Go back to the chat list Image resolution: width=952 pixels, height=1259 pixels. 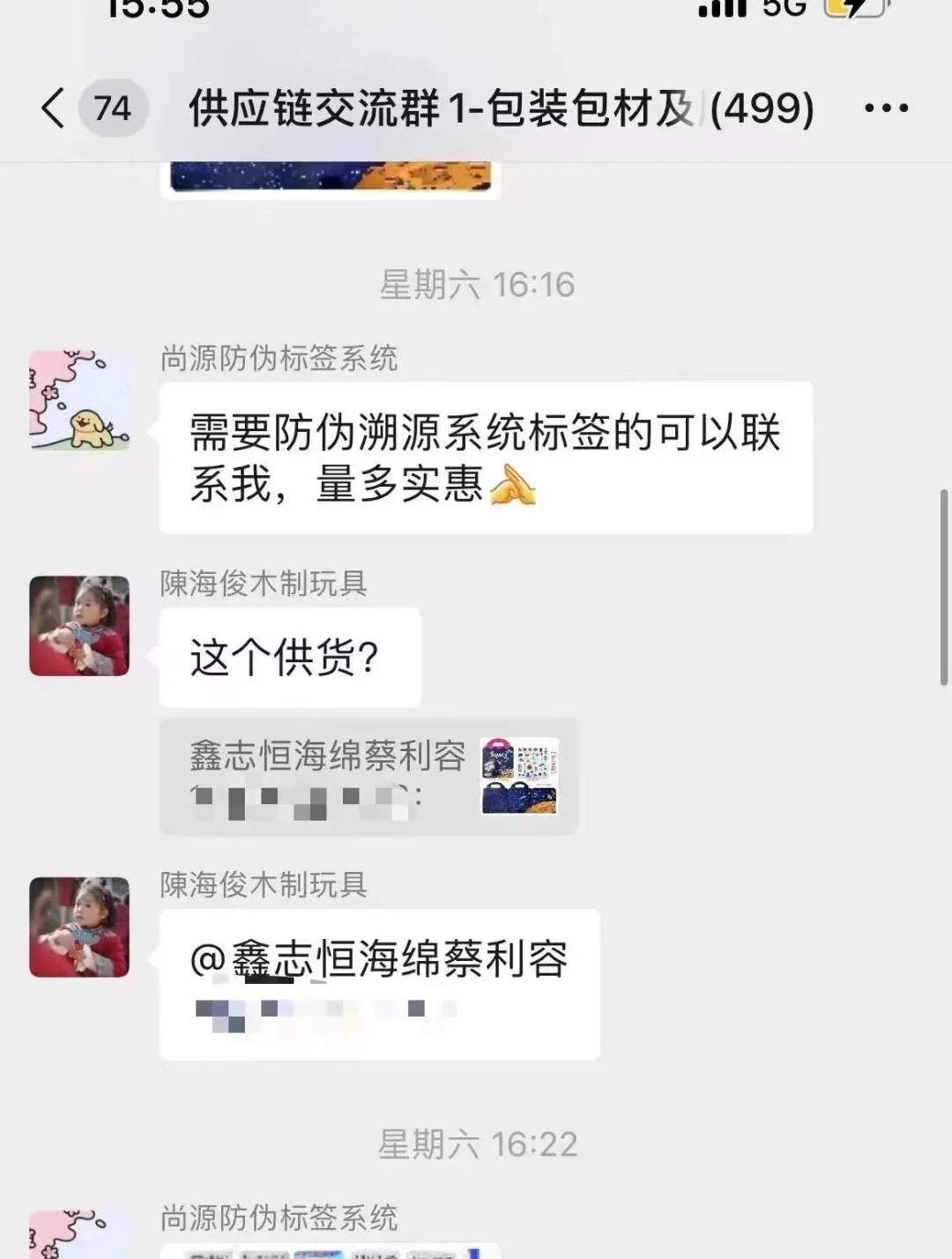coord(55,108)
